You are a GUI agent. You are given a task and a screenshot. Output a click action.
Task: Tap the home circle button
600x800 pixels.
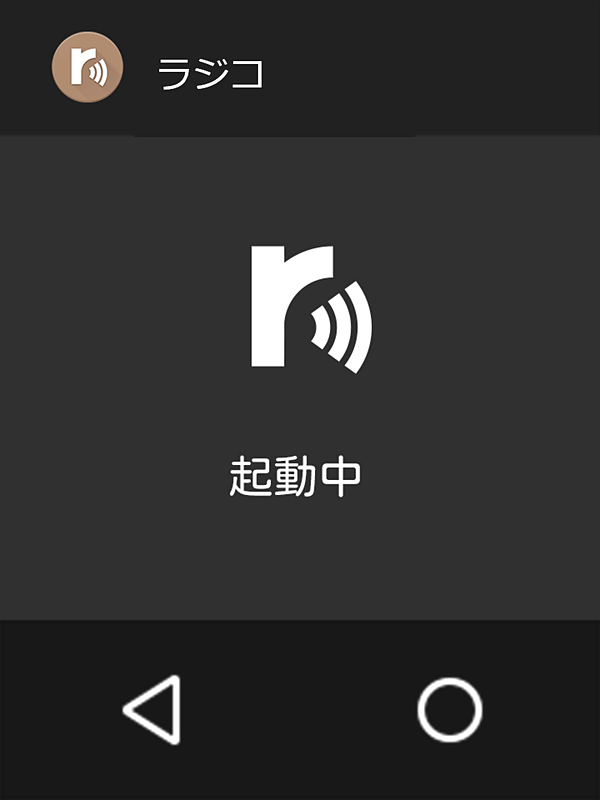(x=449, y=709)
